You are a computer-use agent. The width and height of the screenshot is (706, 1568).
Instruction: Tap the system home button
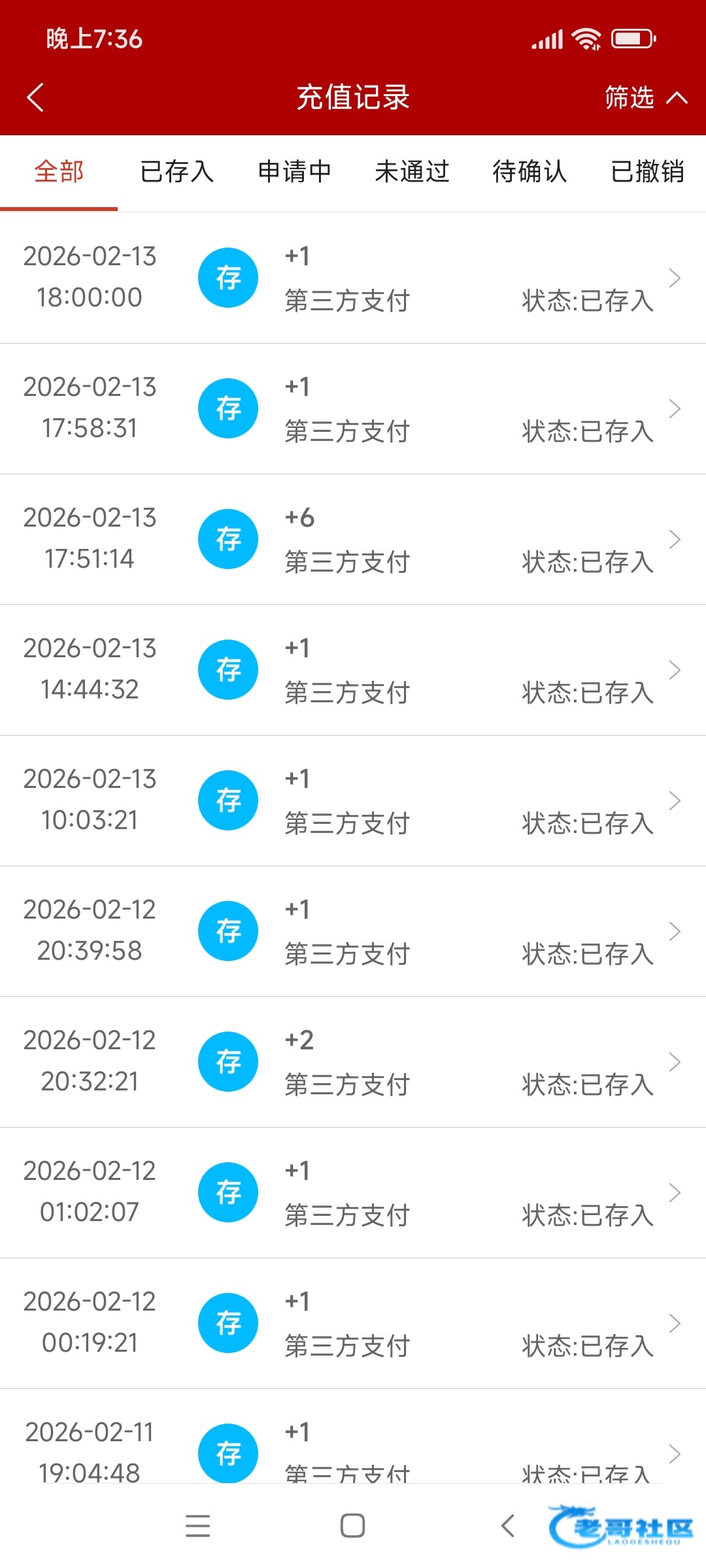coord(353,1526)
